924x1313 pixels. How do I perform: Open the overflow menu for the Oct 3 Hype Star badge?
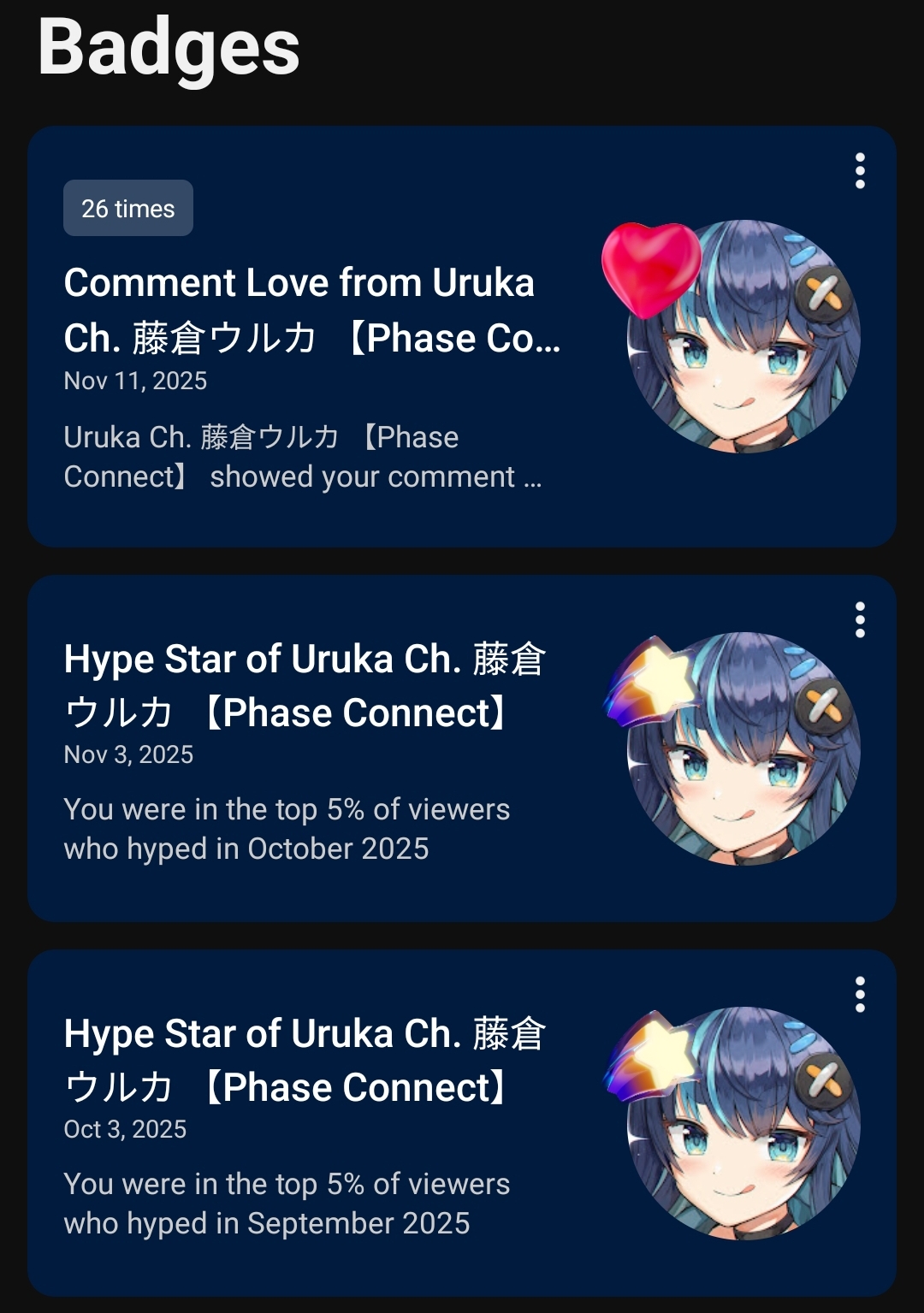(x=860, y=995)
